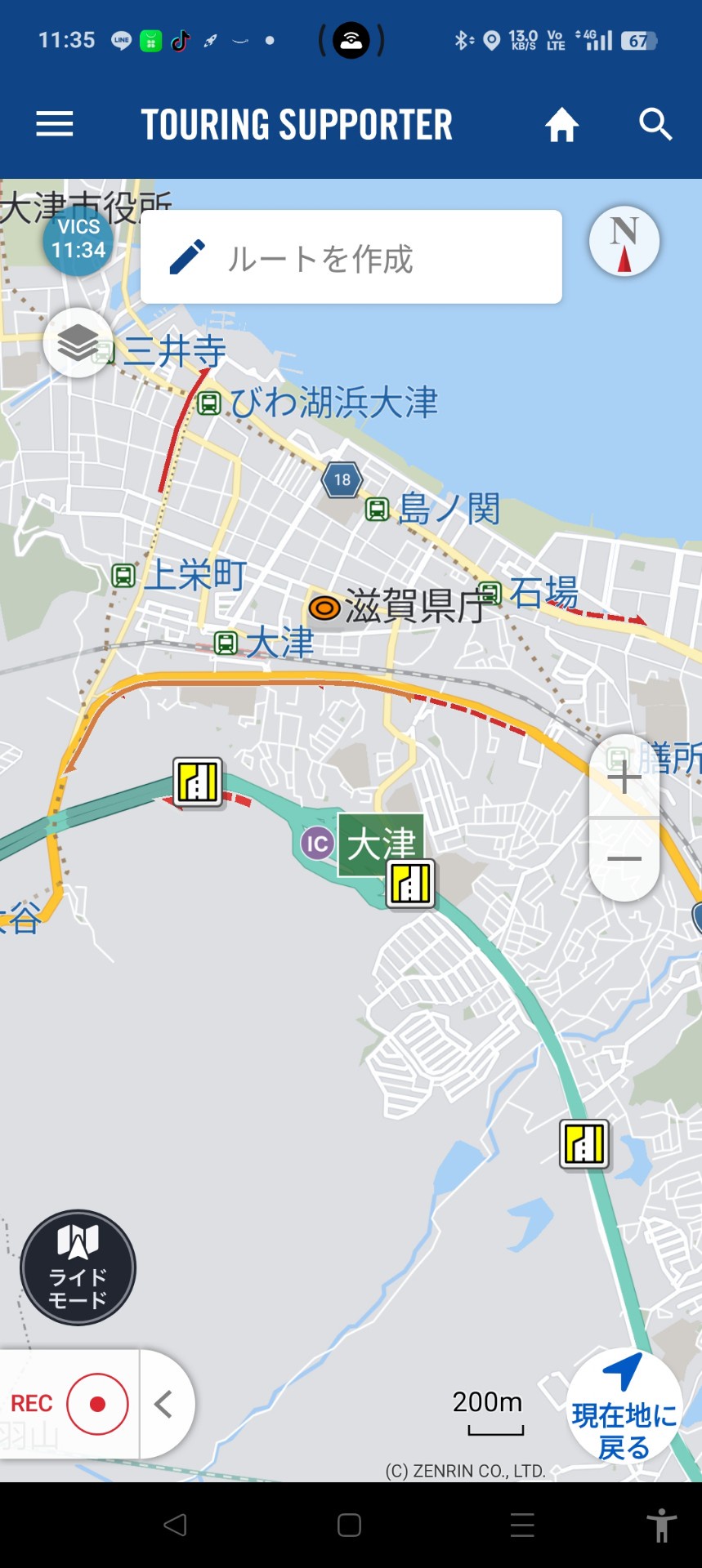Screen dimensions: 702x1568
Task: Collapse the REC panel with the chevron
Action: point(163,1404)
